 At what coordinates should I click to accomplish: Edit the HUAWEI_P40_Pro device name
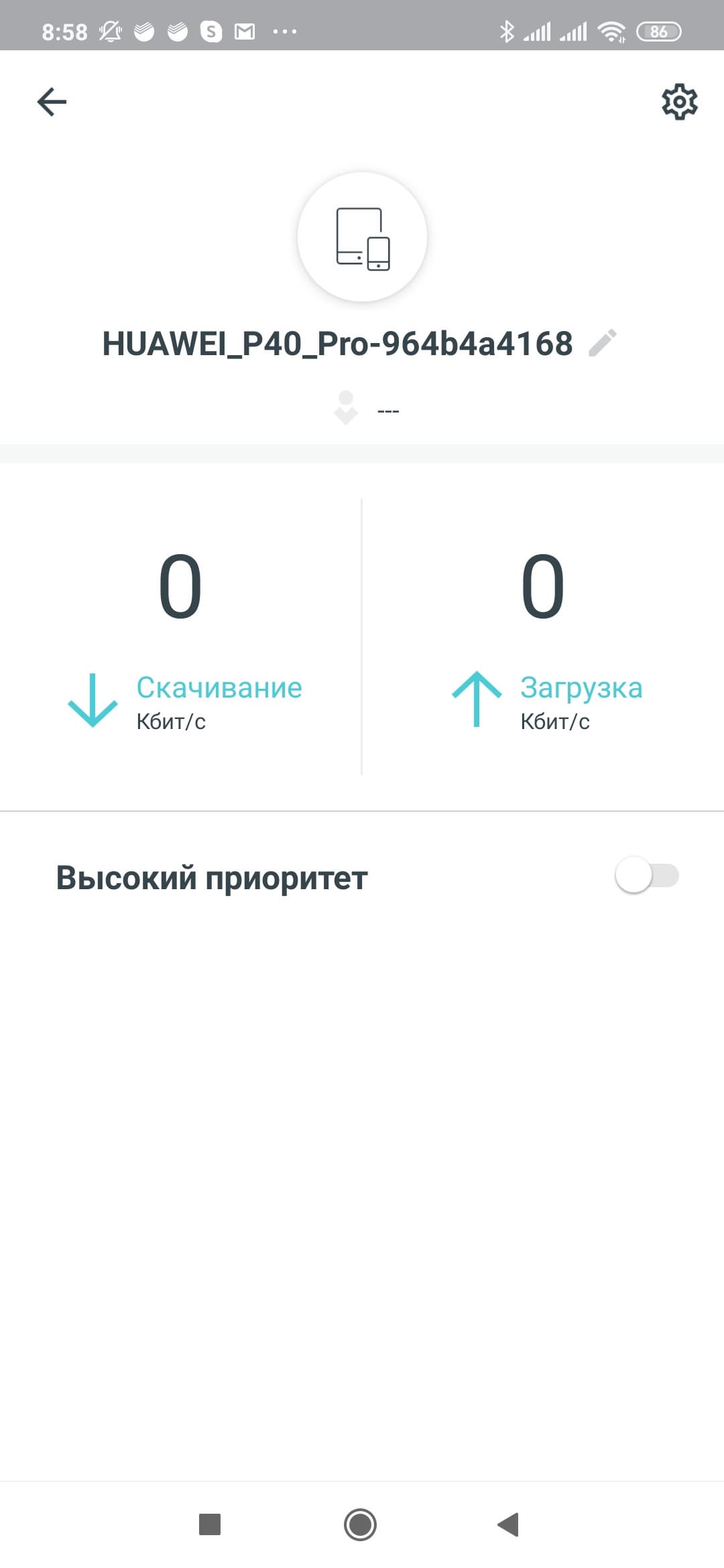[x=602, y=343]
